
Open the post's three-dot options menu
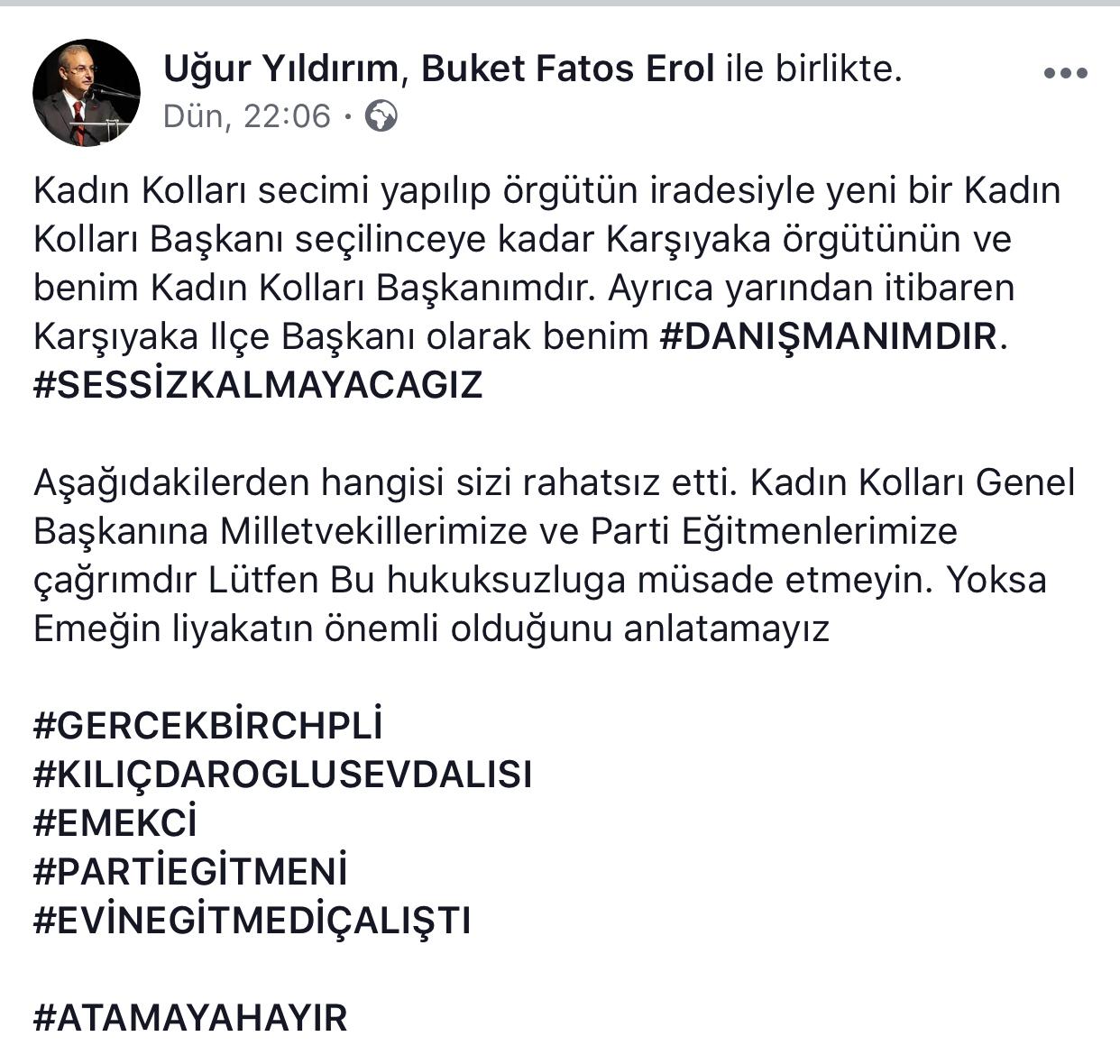tap(1066, 74)
